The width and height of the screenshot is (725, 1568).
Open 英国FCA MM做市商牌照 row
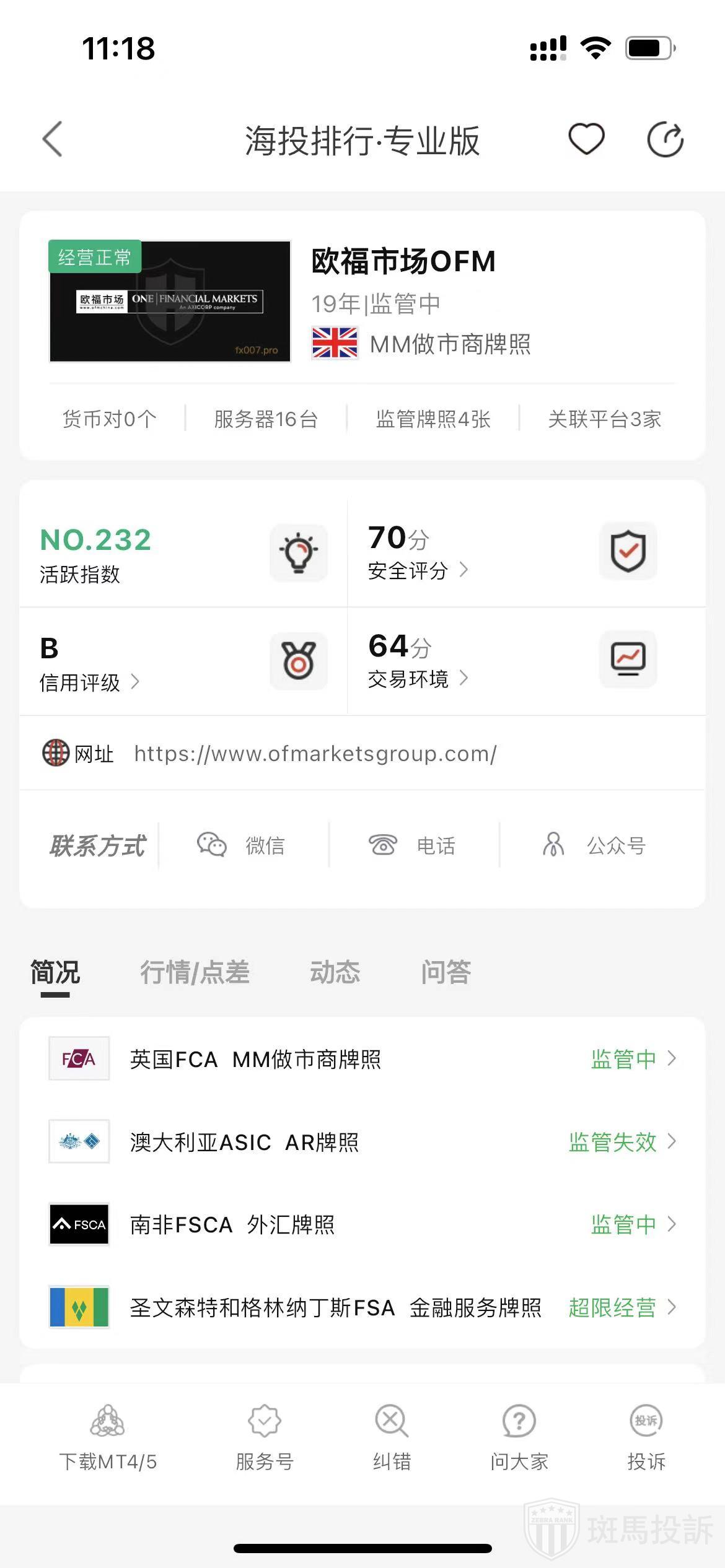pyautogui.click(x=362, y=1059)
